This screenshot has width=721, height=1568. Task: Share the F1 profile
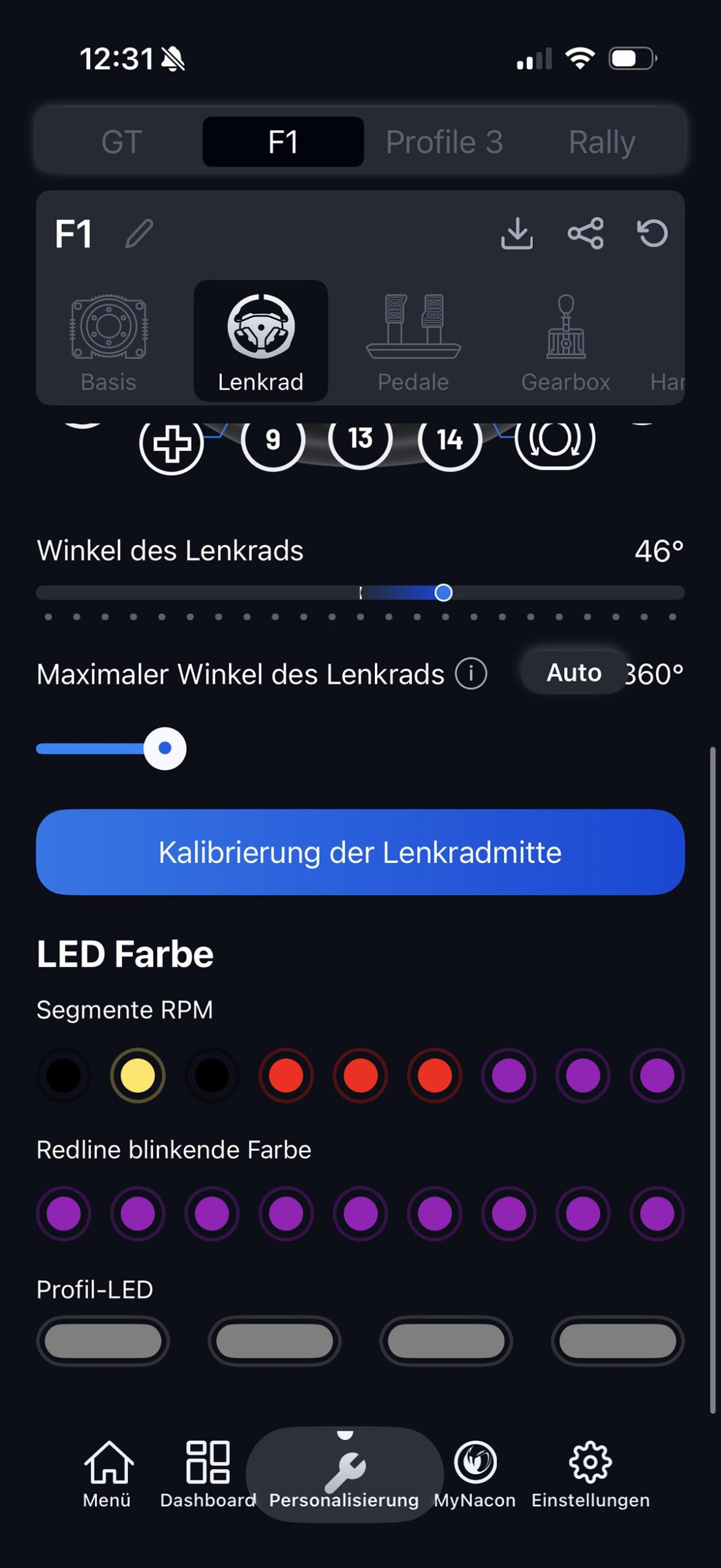pos(586,233)
